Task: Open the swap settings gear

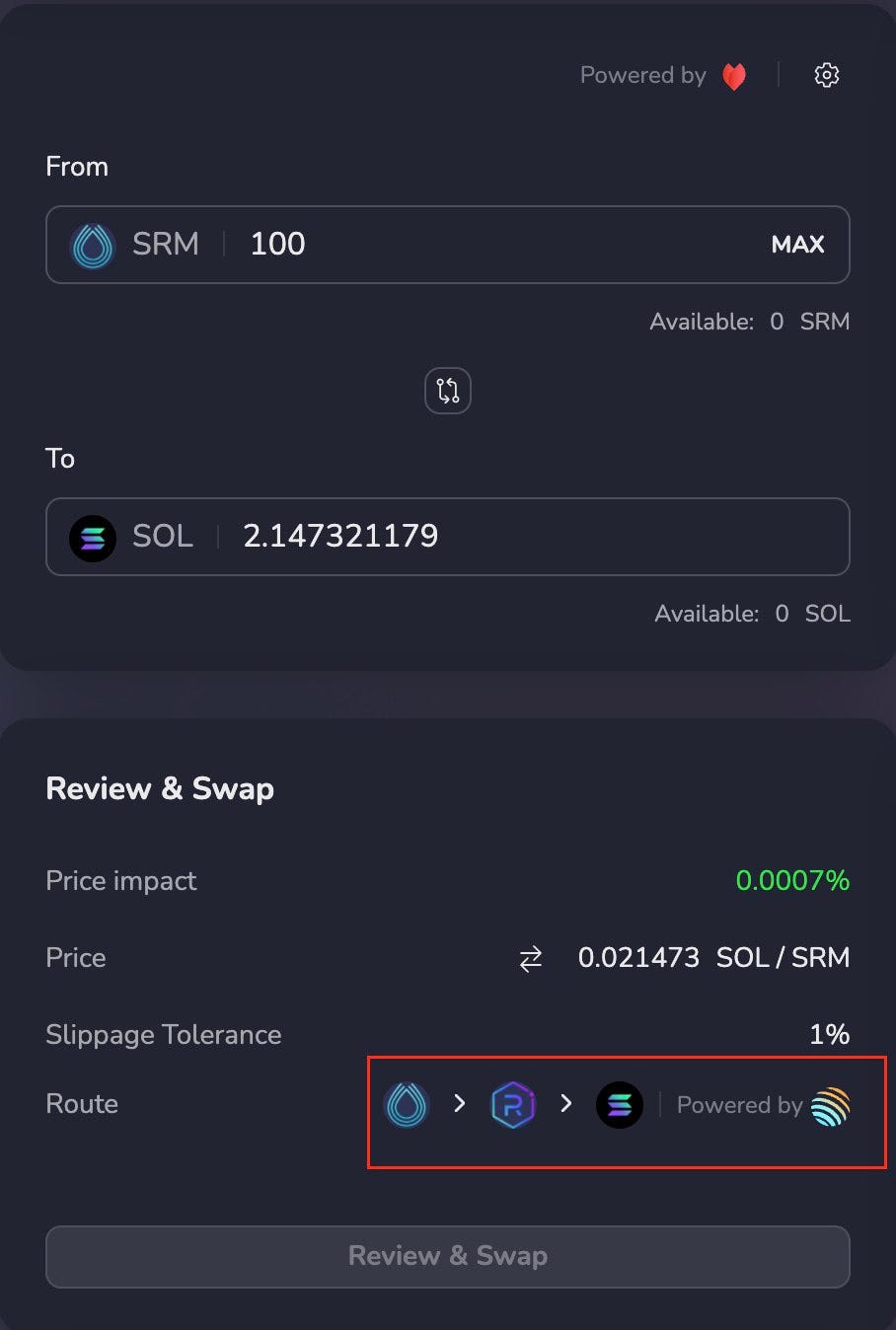Action: coord(826,75)
